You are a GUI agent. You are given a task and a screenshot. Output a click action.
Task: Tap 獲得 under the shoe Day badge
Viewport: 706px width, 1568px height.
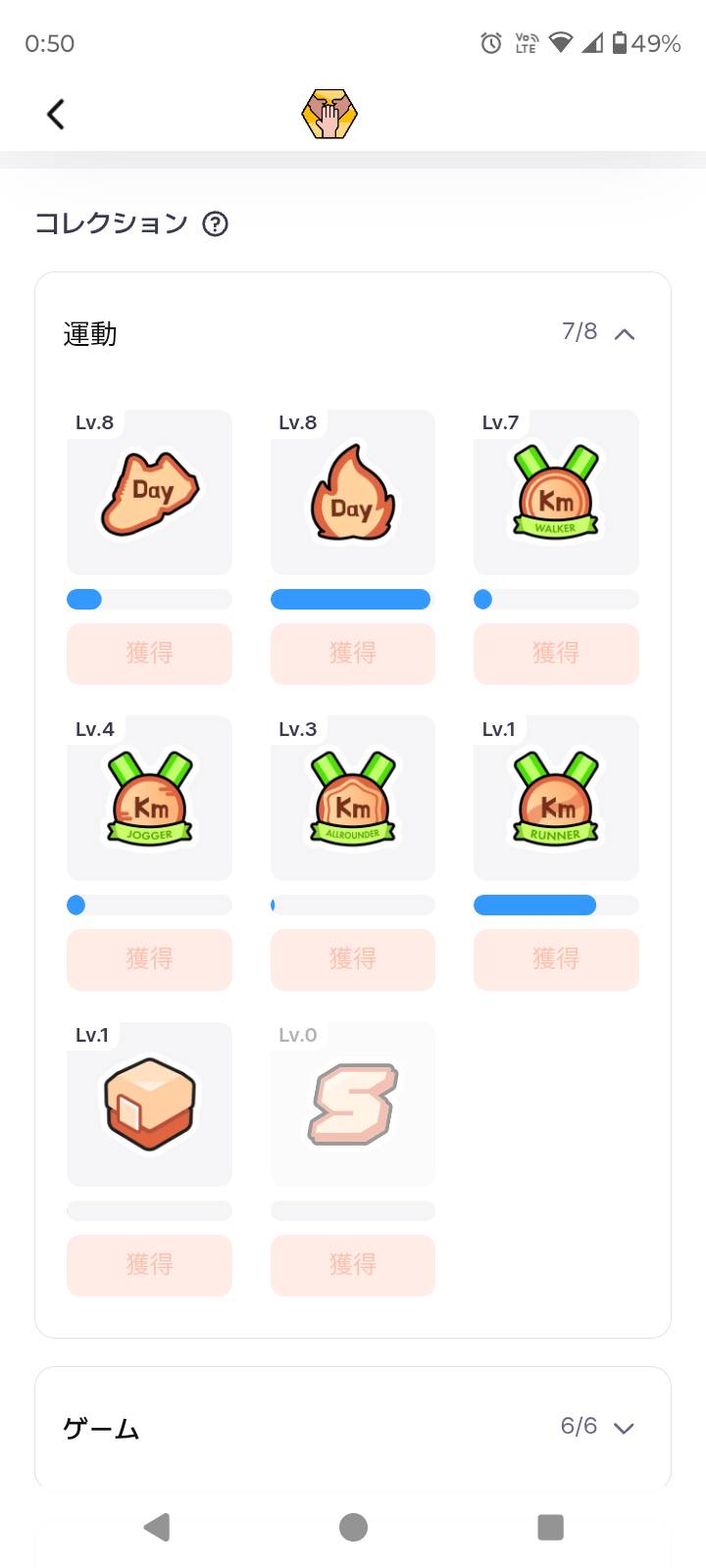149,654
